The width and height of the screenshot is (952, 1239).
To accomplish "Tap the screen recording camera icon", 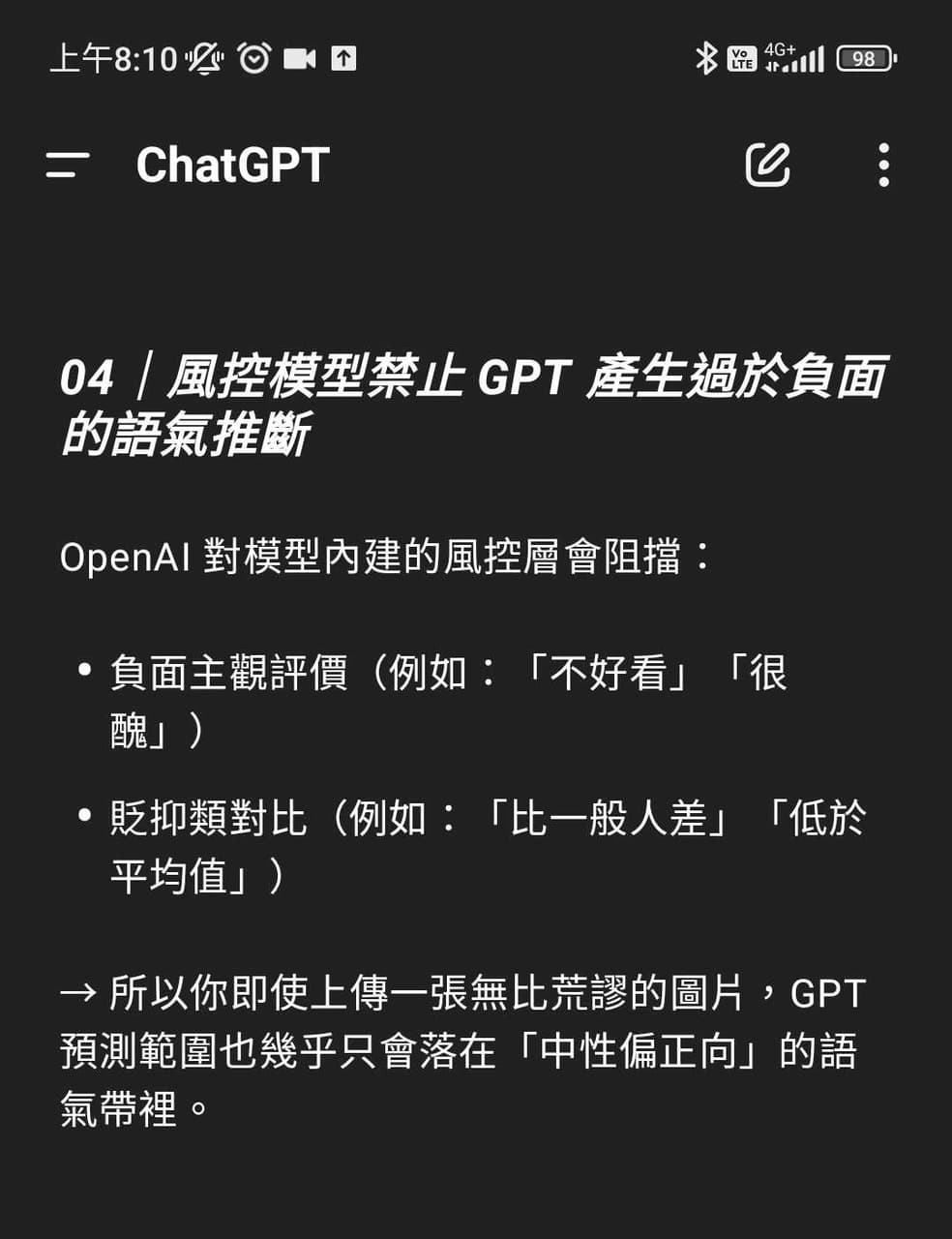I will pyautogui.click(x=300, y=59).
